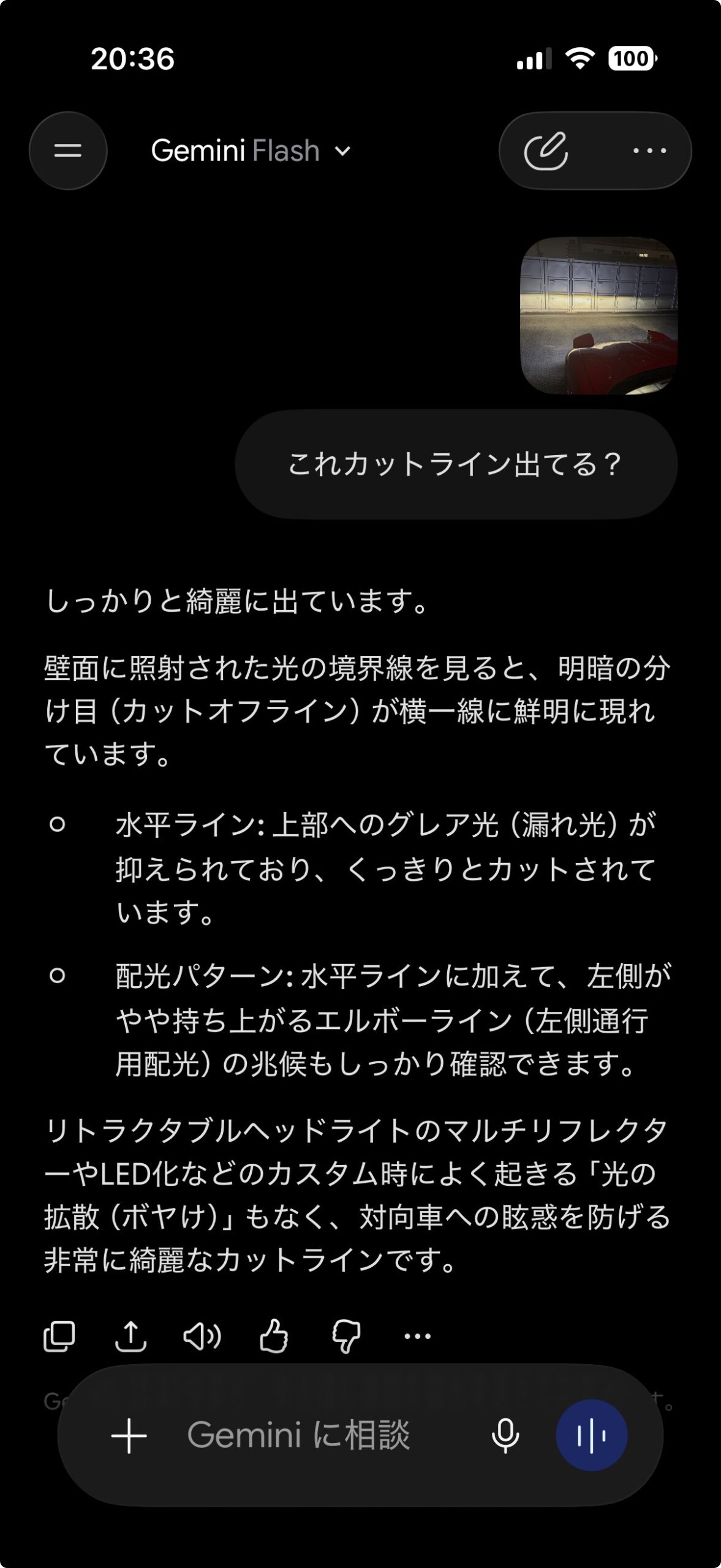Image resolution: width=721 pixels, height=1568 pixels.
Task: Dictate with the microphone
Action: (505, 1435)
